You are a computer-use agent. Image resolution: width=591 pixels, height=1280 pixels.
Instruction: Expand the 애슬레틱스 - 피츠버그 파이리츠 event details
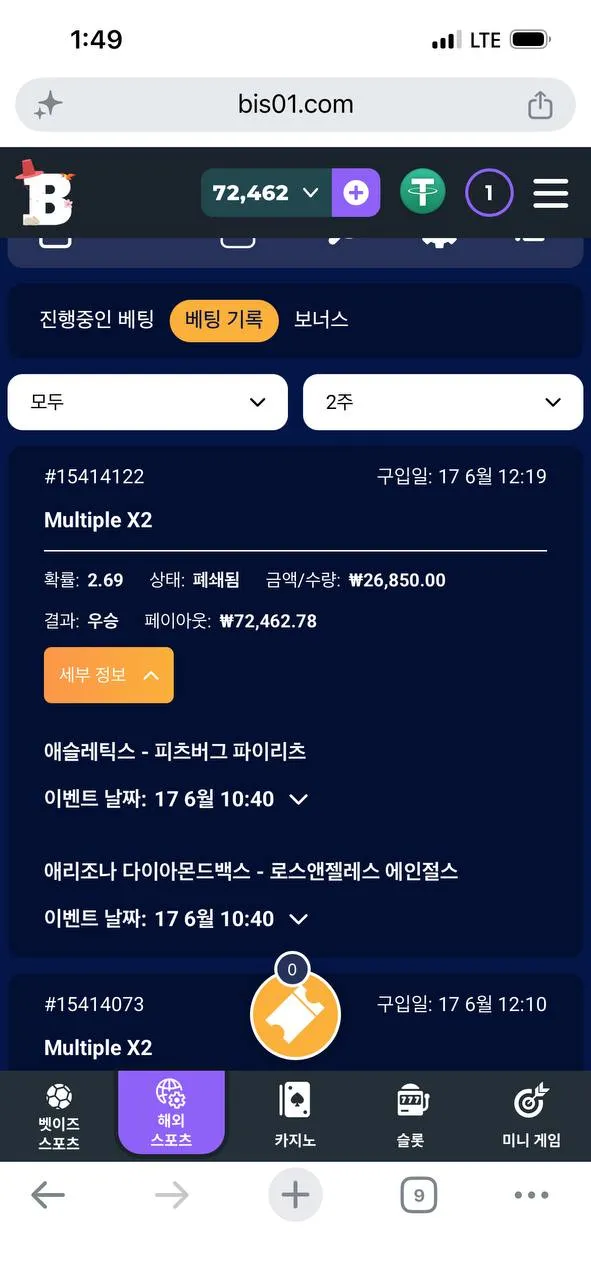pyautogui.click(x=298, y=799)
